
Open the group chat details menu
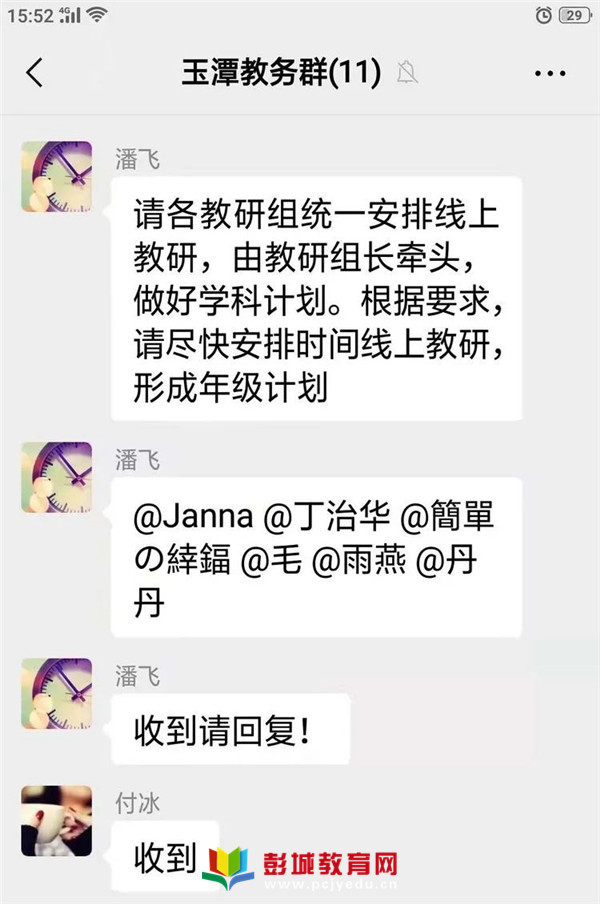(550, 73)
